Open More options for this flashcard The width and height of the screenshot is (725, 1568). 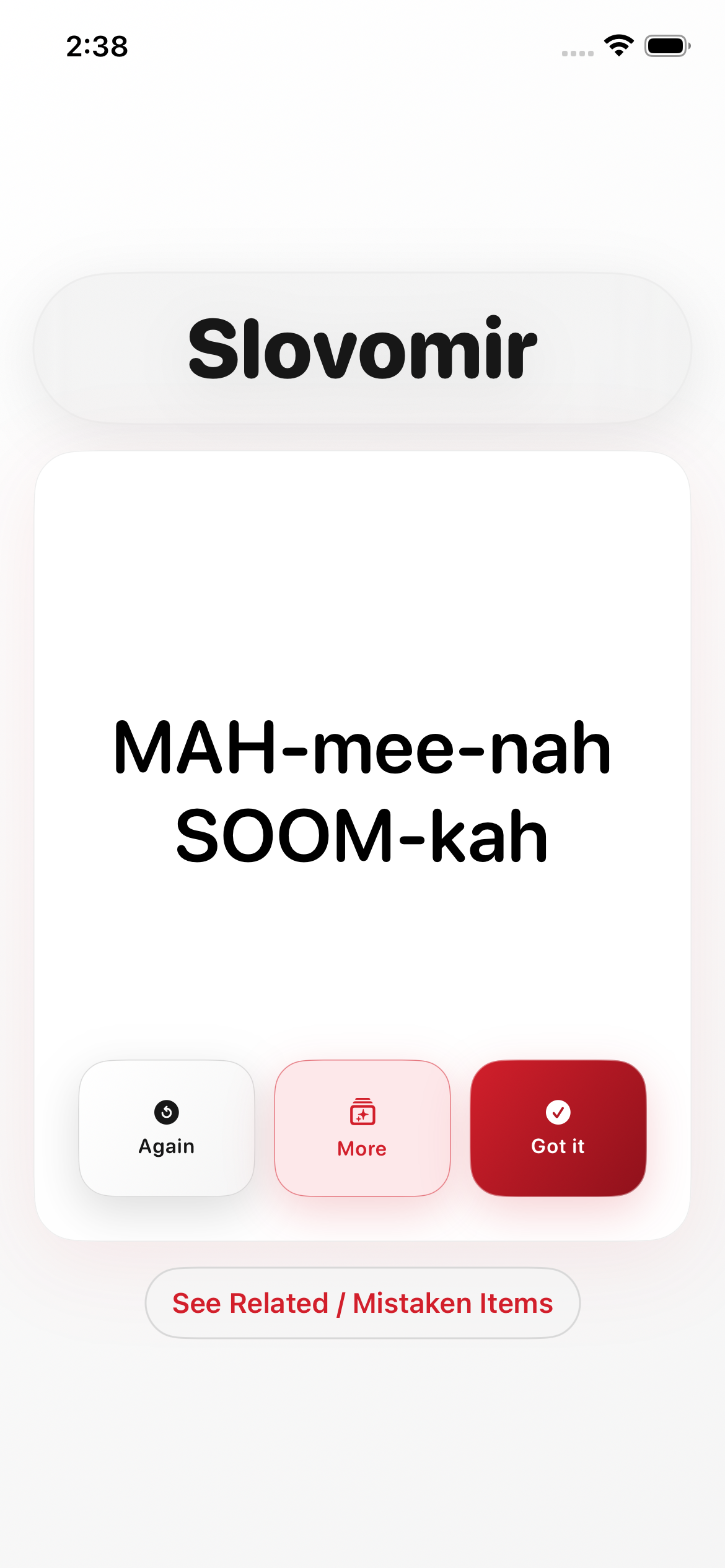tap(362, 1128)
